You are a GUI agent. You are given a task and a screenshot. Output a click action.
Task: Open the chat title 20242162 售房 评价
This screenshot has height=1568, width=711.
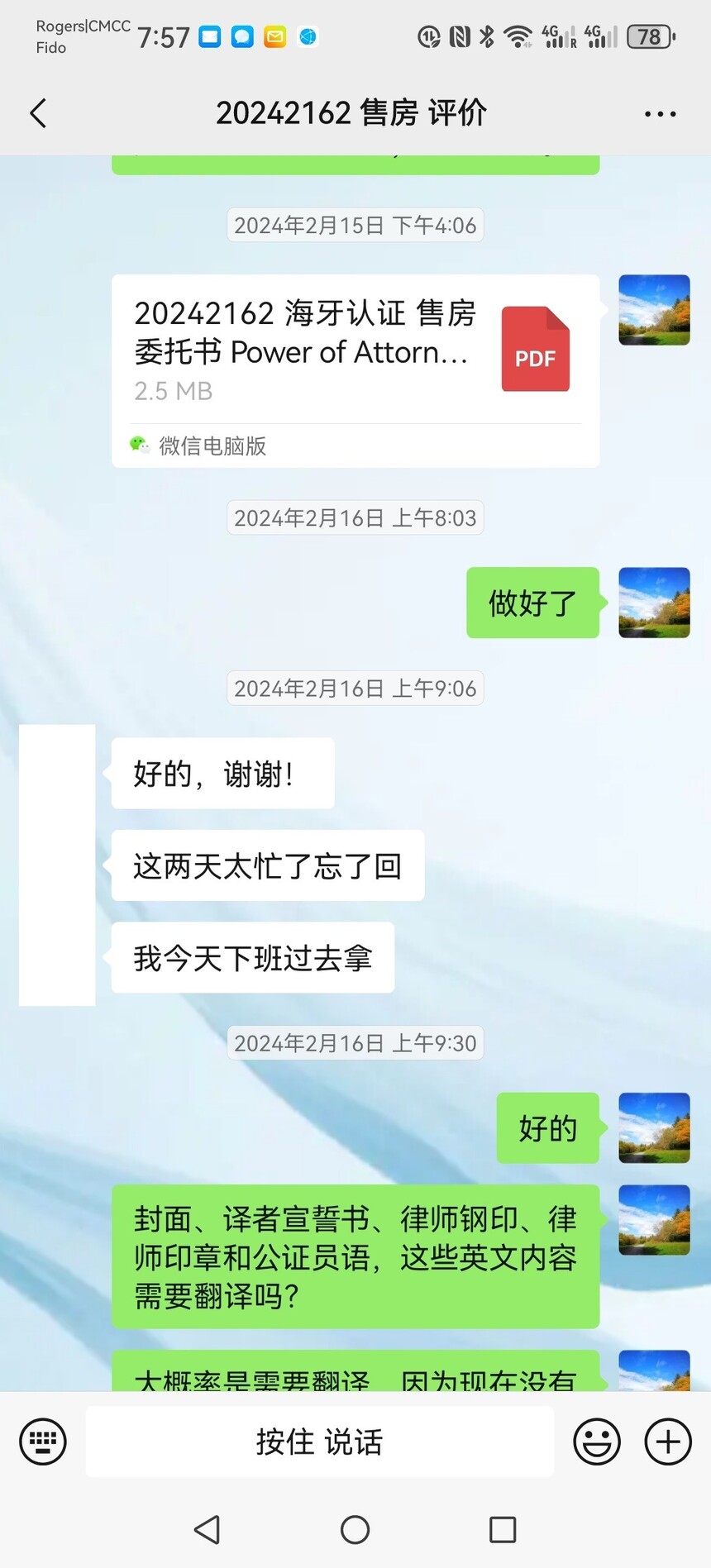coord(355,112)
